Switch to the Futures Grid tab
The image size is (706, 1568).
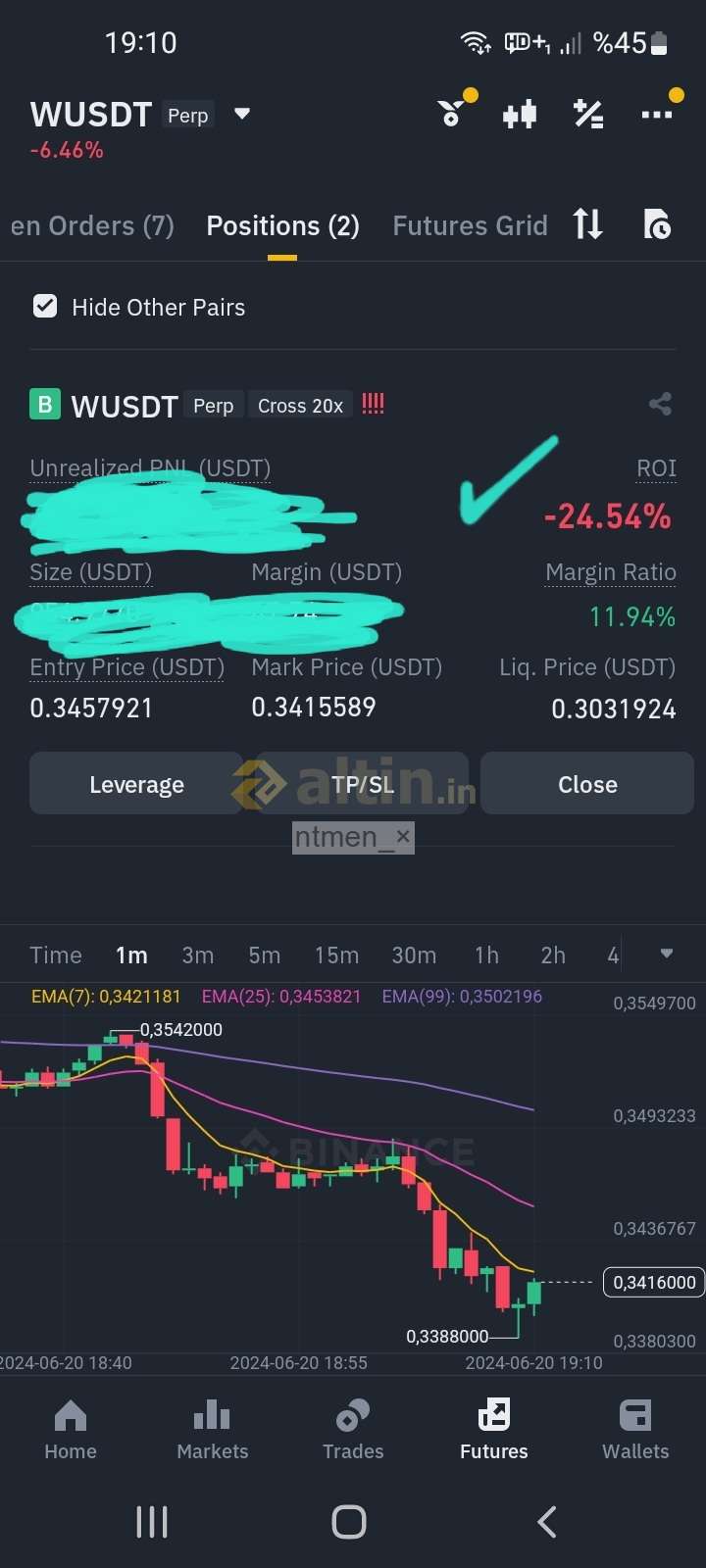470,226
